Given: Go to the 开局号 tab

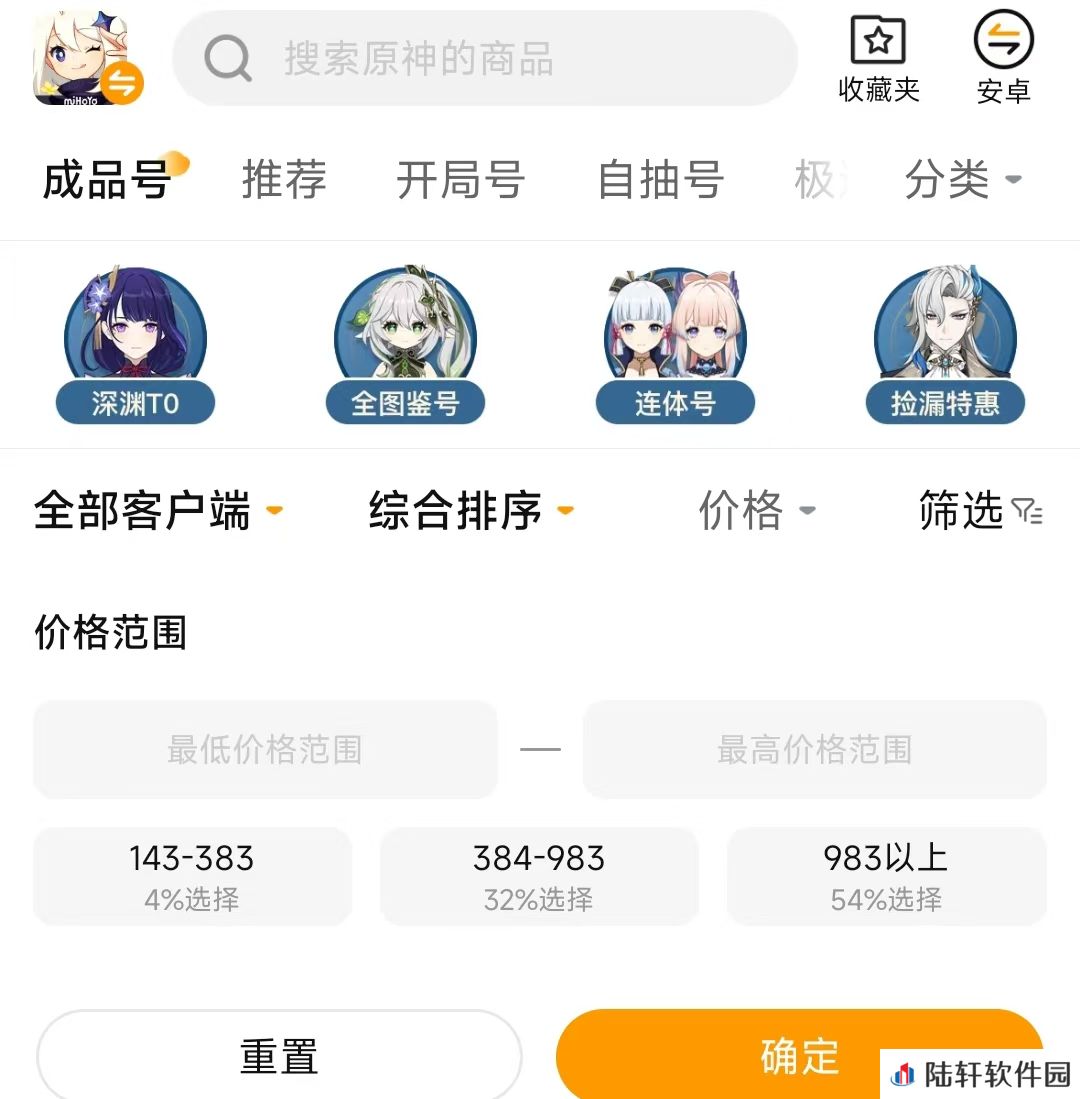Looking at the screenshot, I should tap(460, 181).
